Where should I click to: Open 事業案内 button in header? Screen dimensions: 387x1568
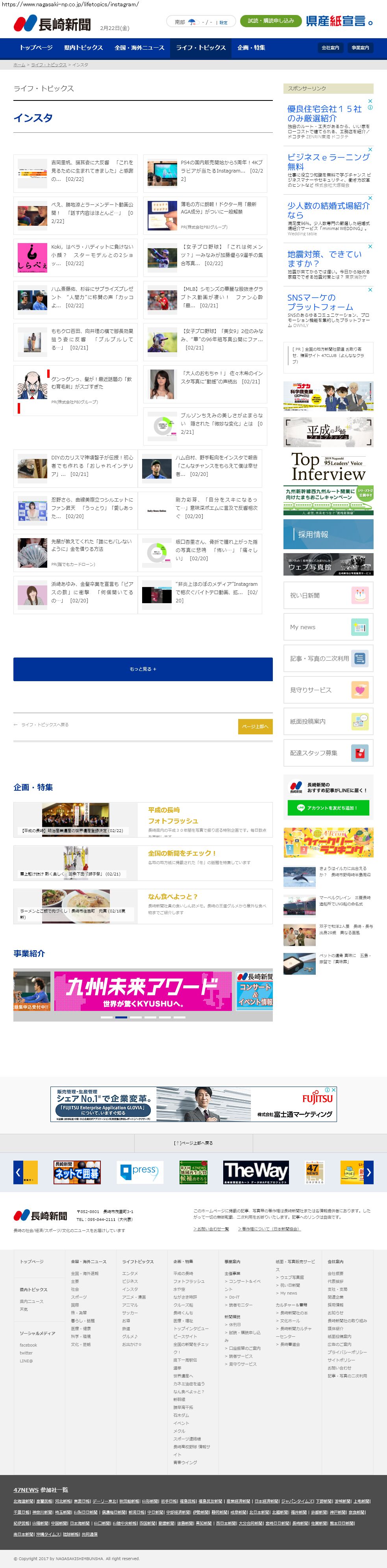(x=360, y=48)
